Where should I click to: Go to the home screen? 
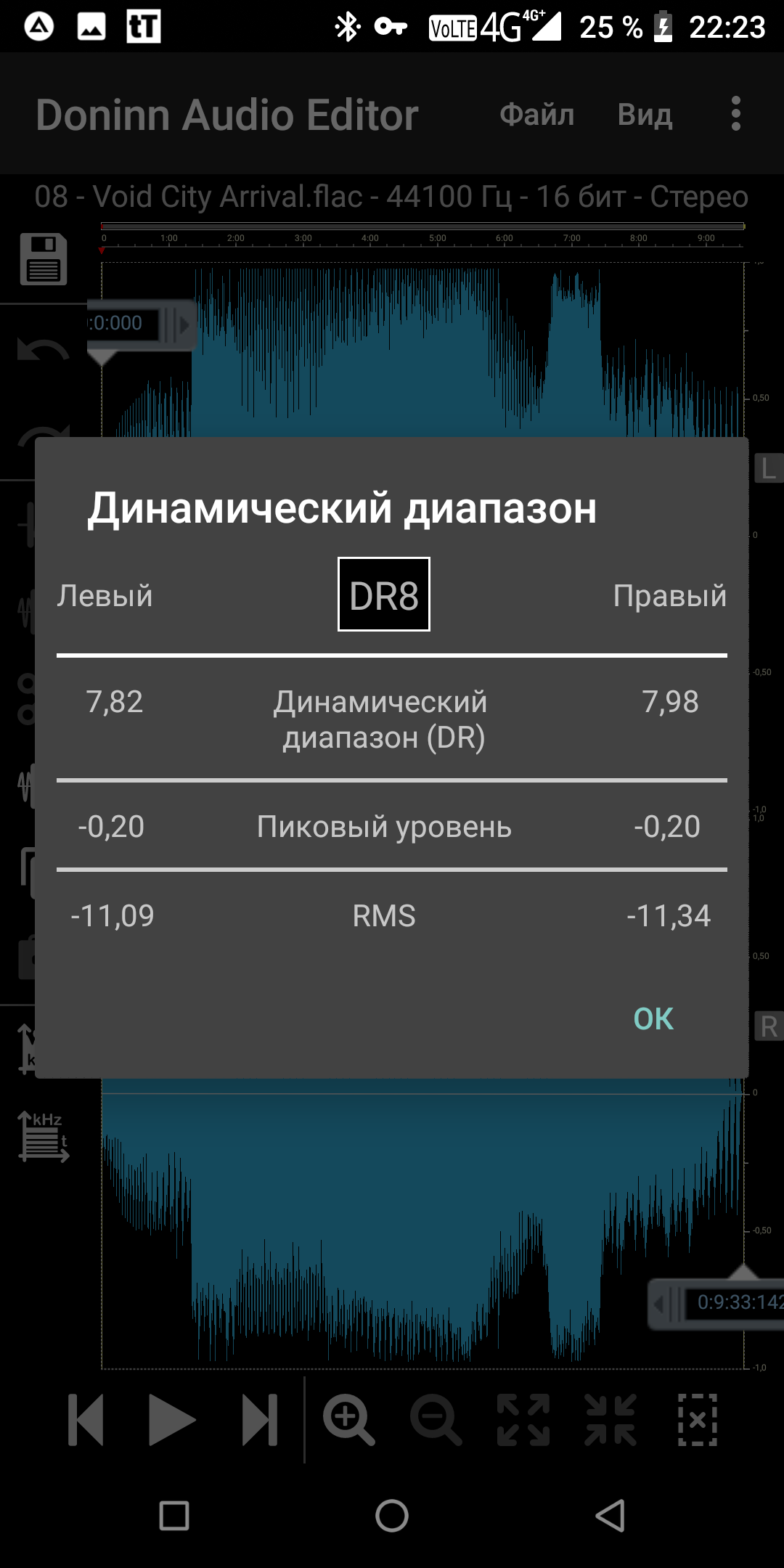(392, 1516)
